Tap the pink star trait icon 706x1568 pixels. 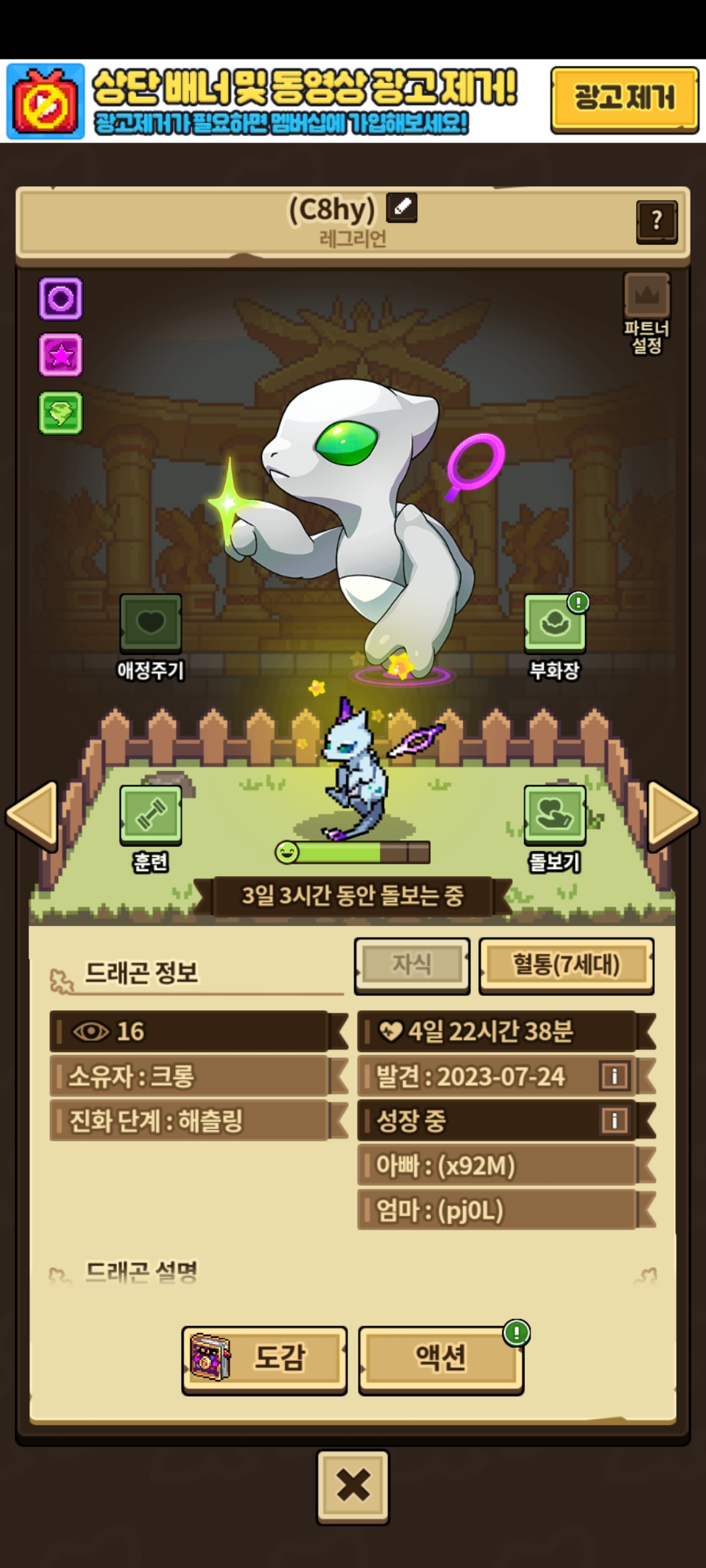point(61,355)
